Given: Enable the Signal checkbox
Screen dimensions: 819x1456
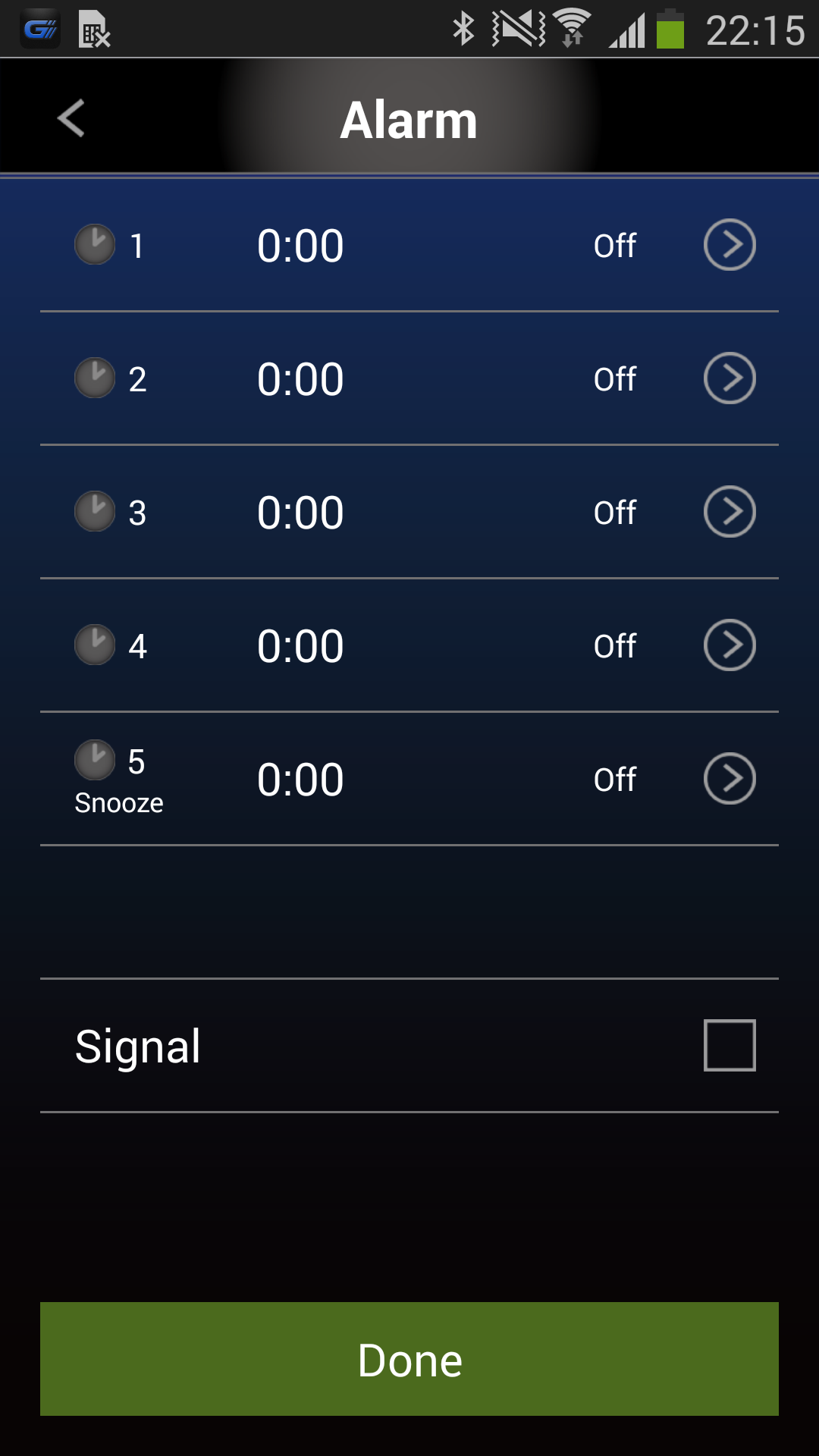Looking at the screenshot, I should (x=730, y=1045).
